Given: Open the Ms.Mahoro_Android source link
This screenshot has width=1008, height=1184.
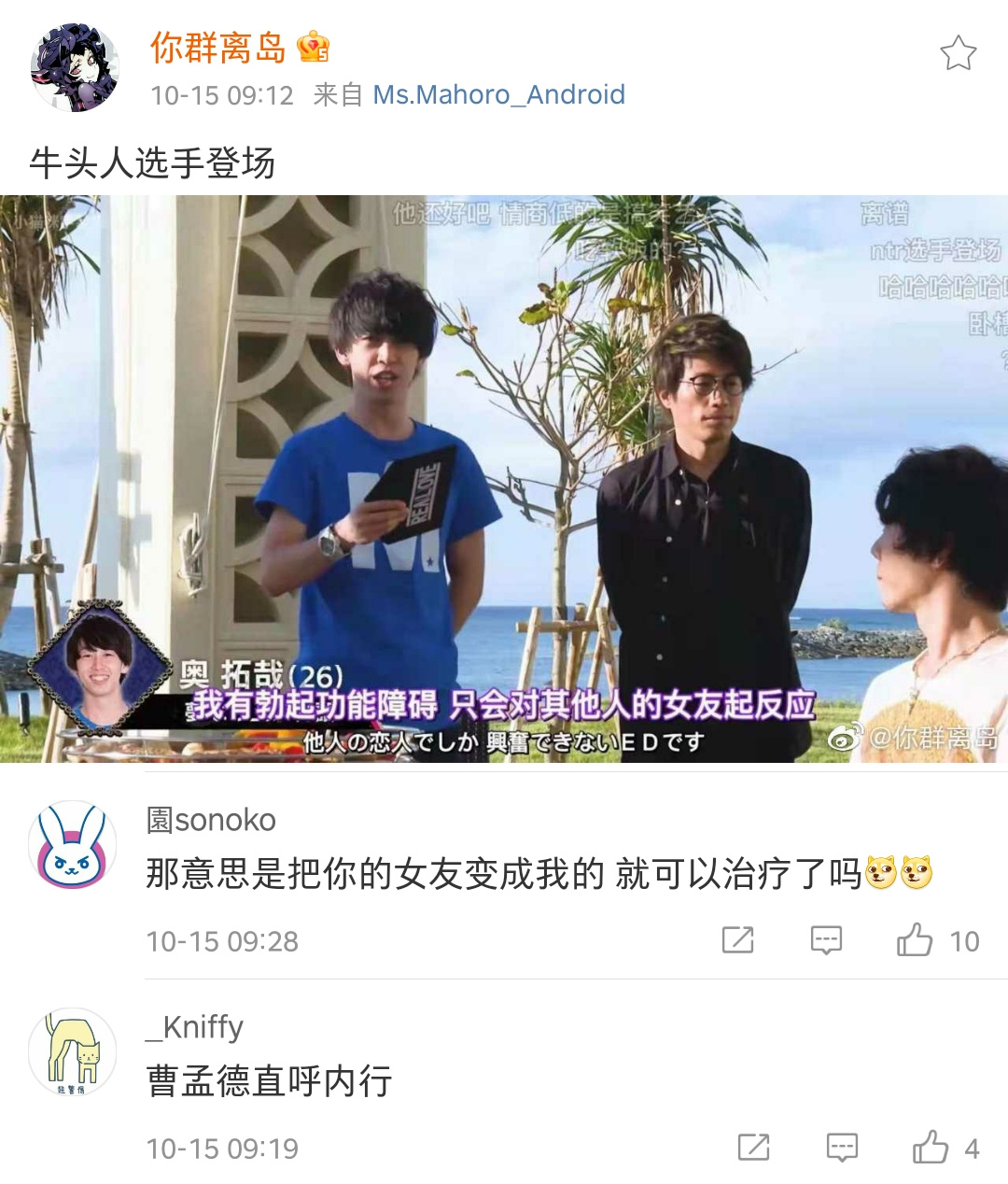Looking at the screenshot, I should click(498, 94).
